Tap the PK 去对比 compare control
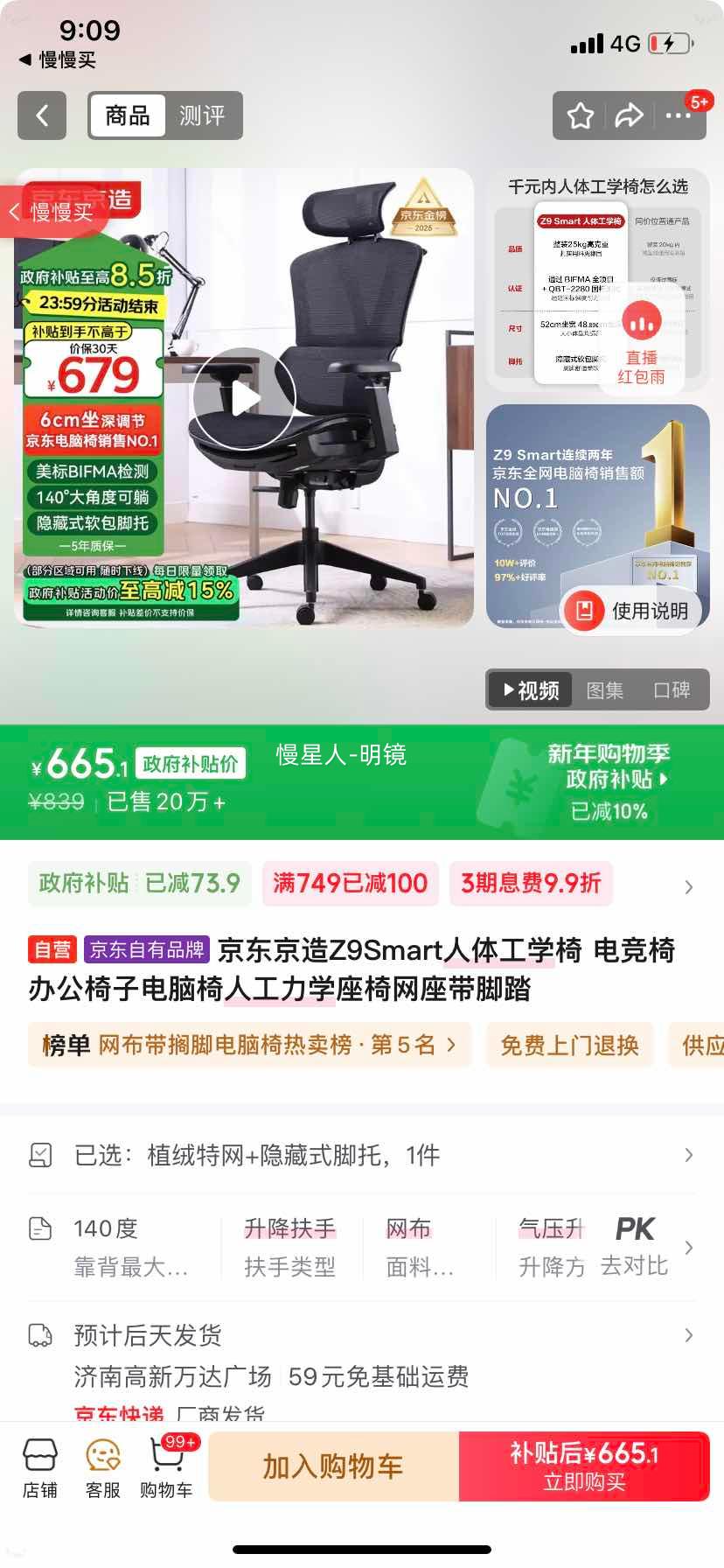Screen dimensions: 724x1568 (x=636, y=1242)
